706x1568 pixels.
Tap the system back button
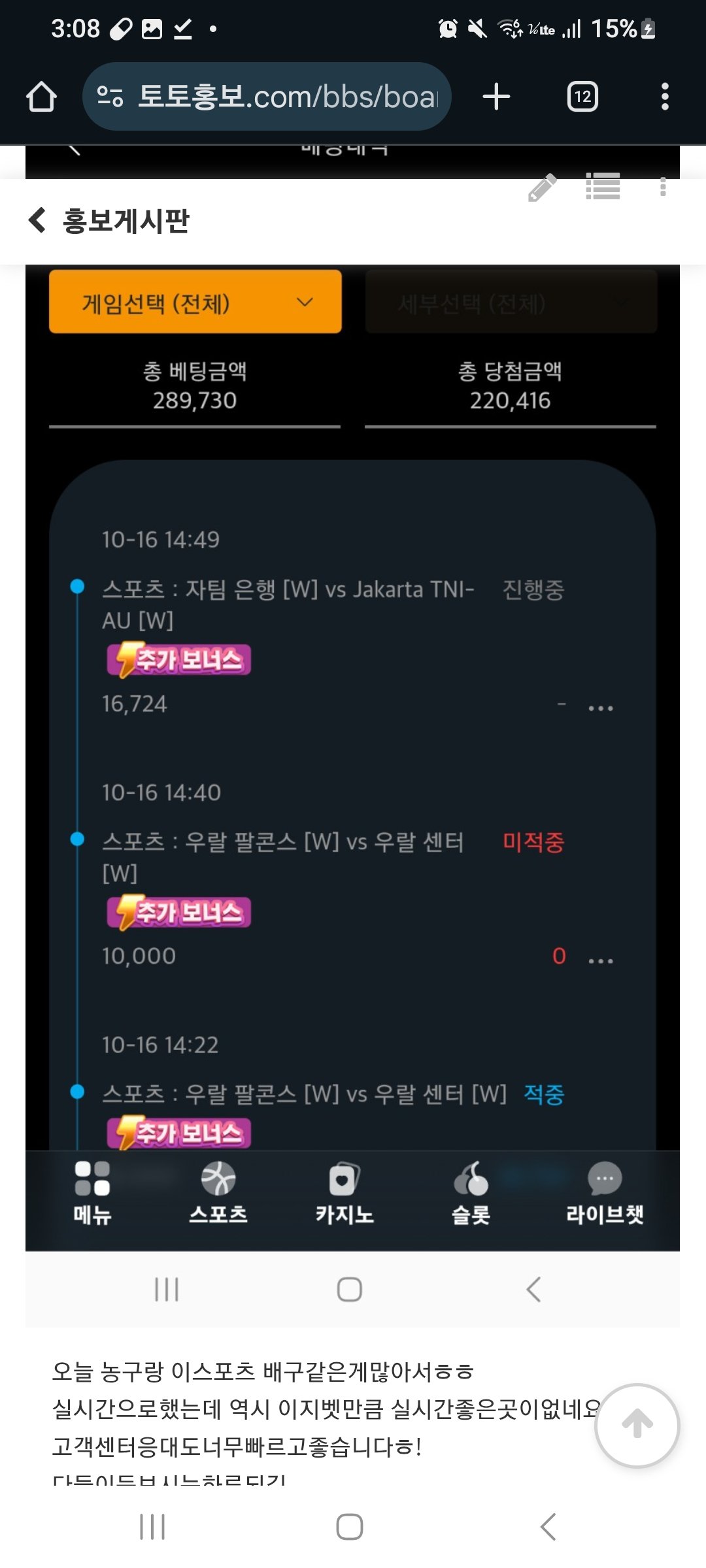tap(548, 1527)
